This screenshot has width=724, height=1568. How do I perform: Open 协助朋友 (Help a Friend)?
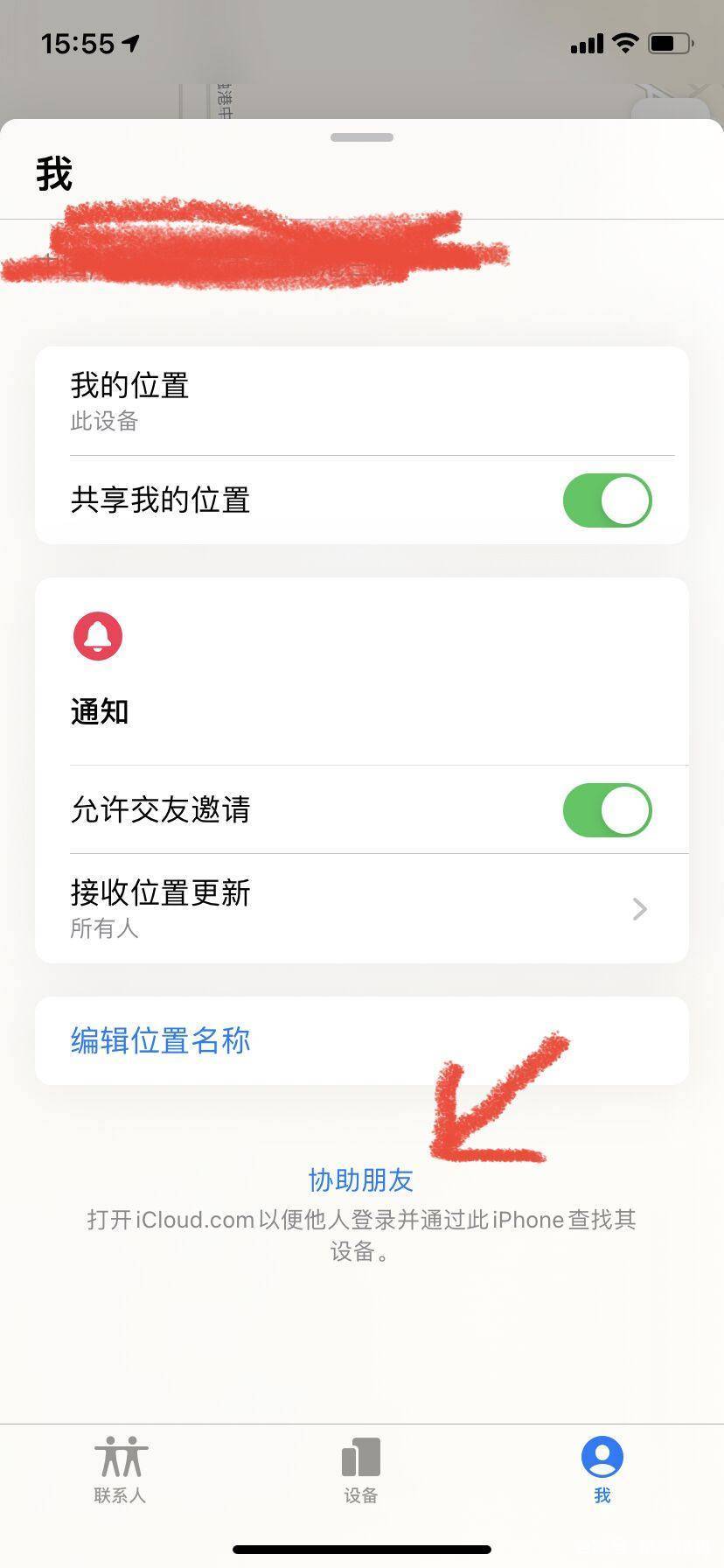point(361,1179)
